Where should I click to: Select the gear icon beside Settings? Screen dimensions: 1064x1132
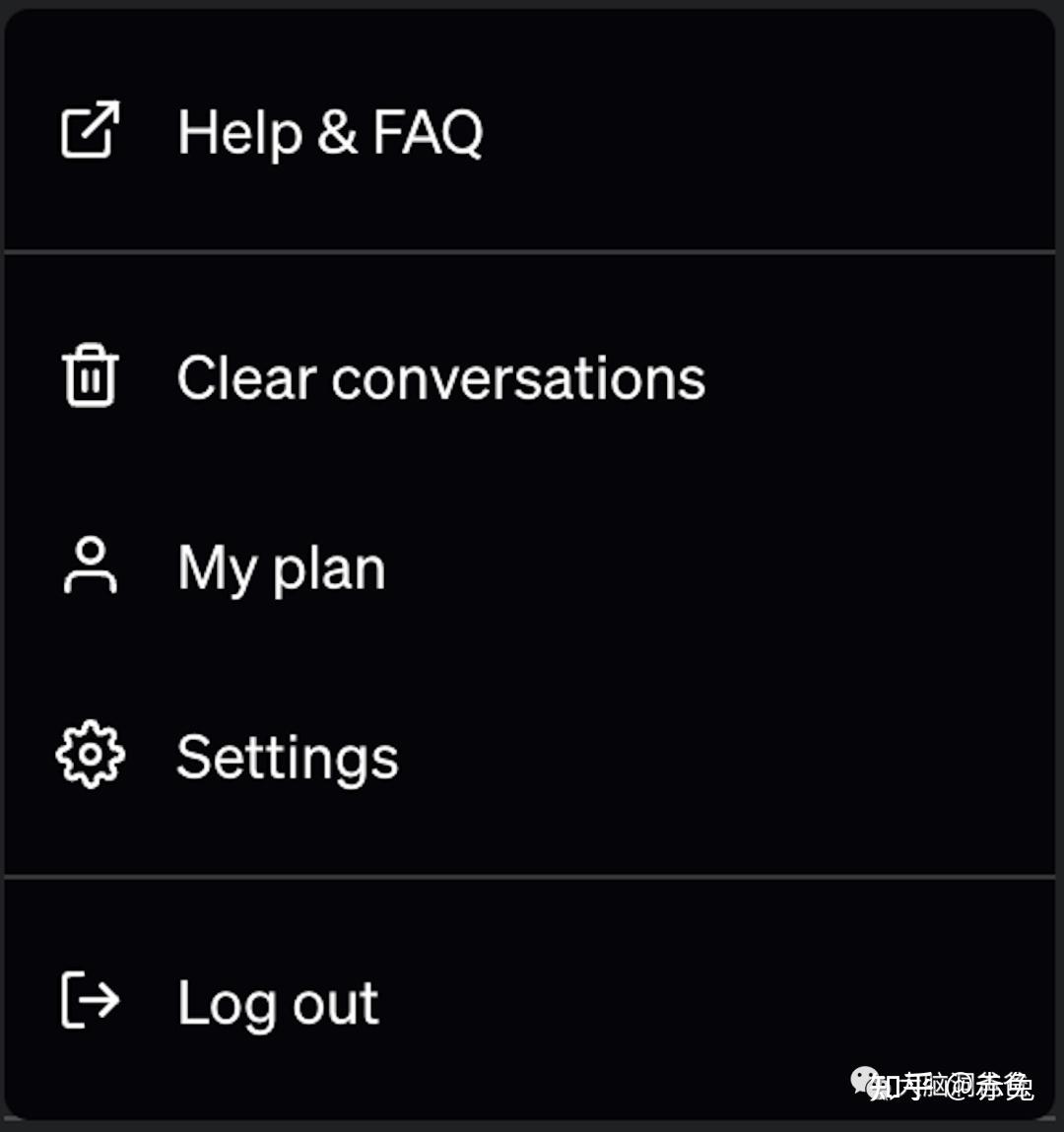coord(90,755)
